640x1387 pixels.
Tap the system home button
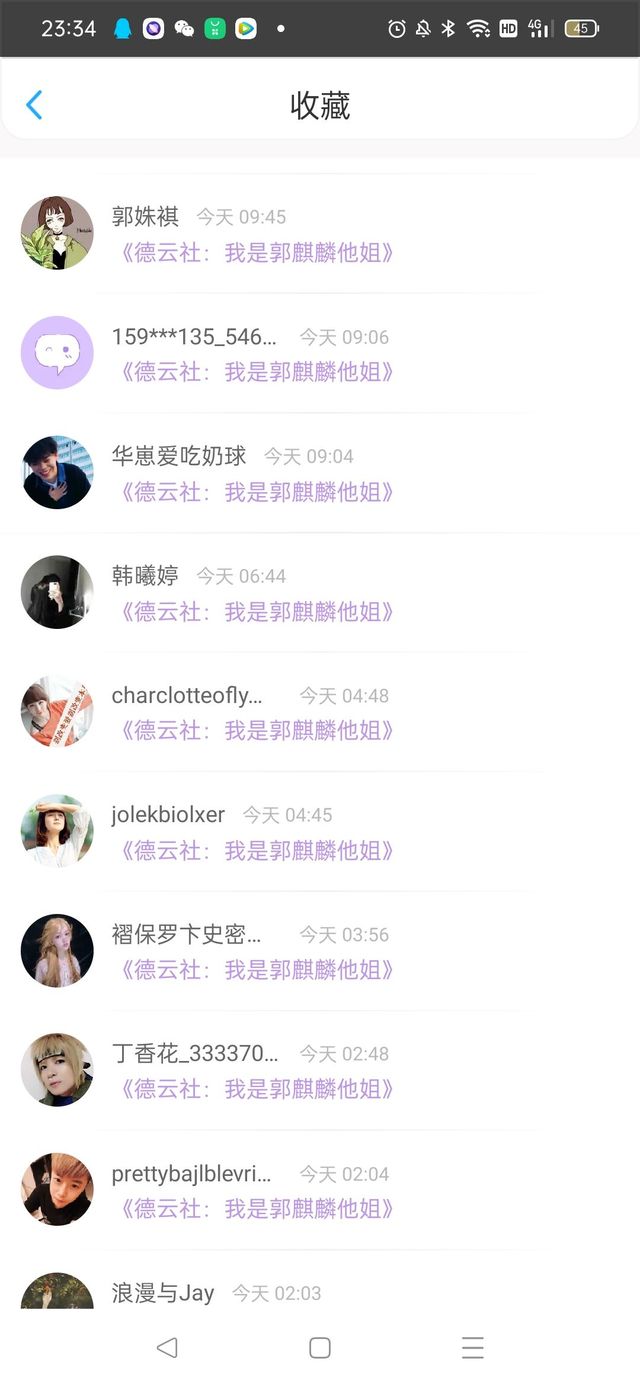[320, 1348]
